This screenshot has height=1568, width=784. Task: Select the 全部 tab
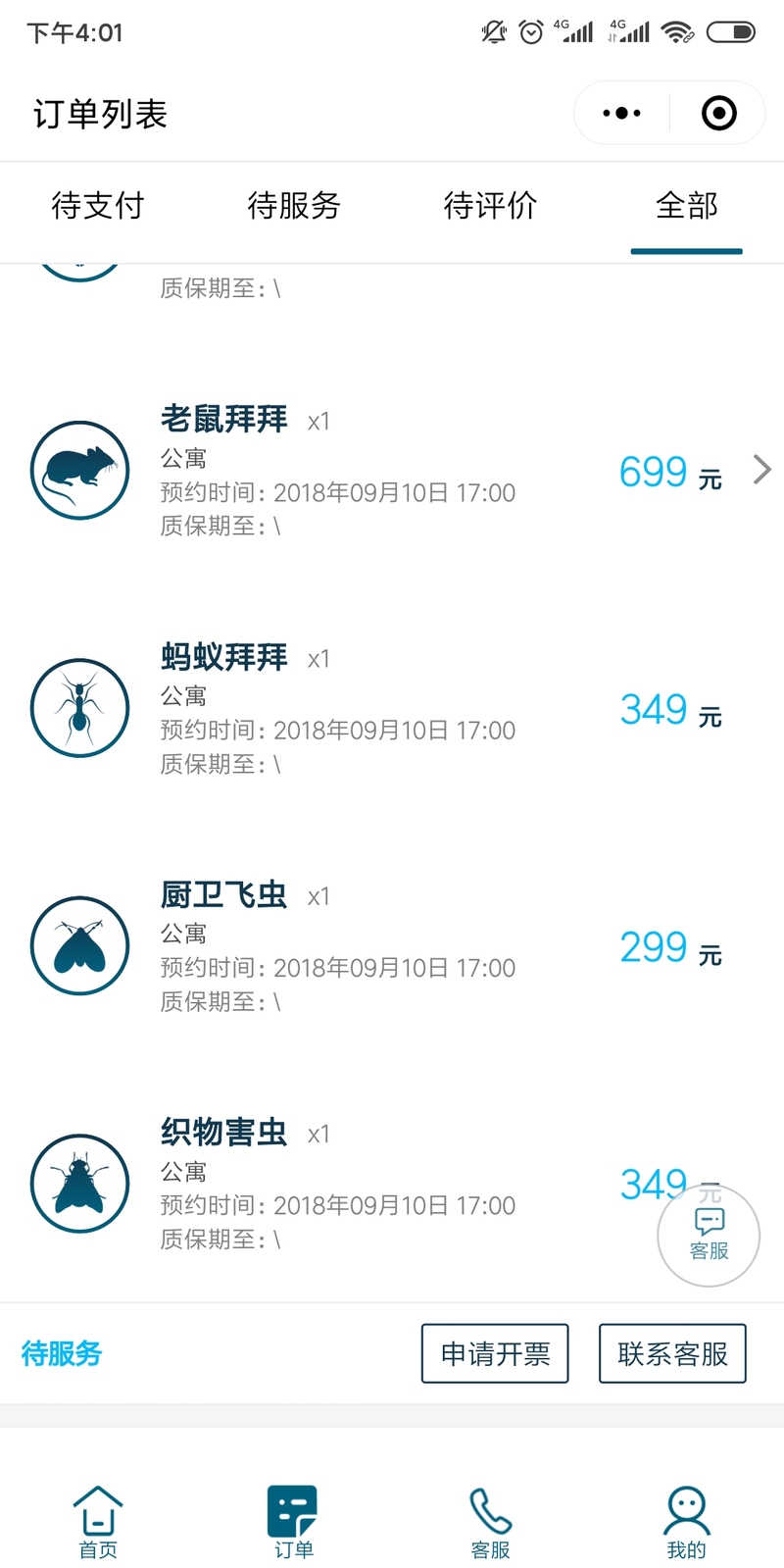pyautogui.click(x=686, y=206)
